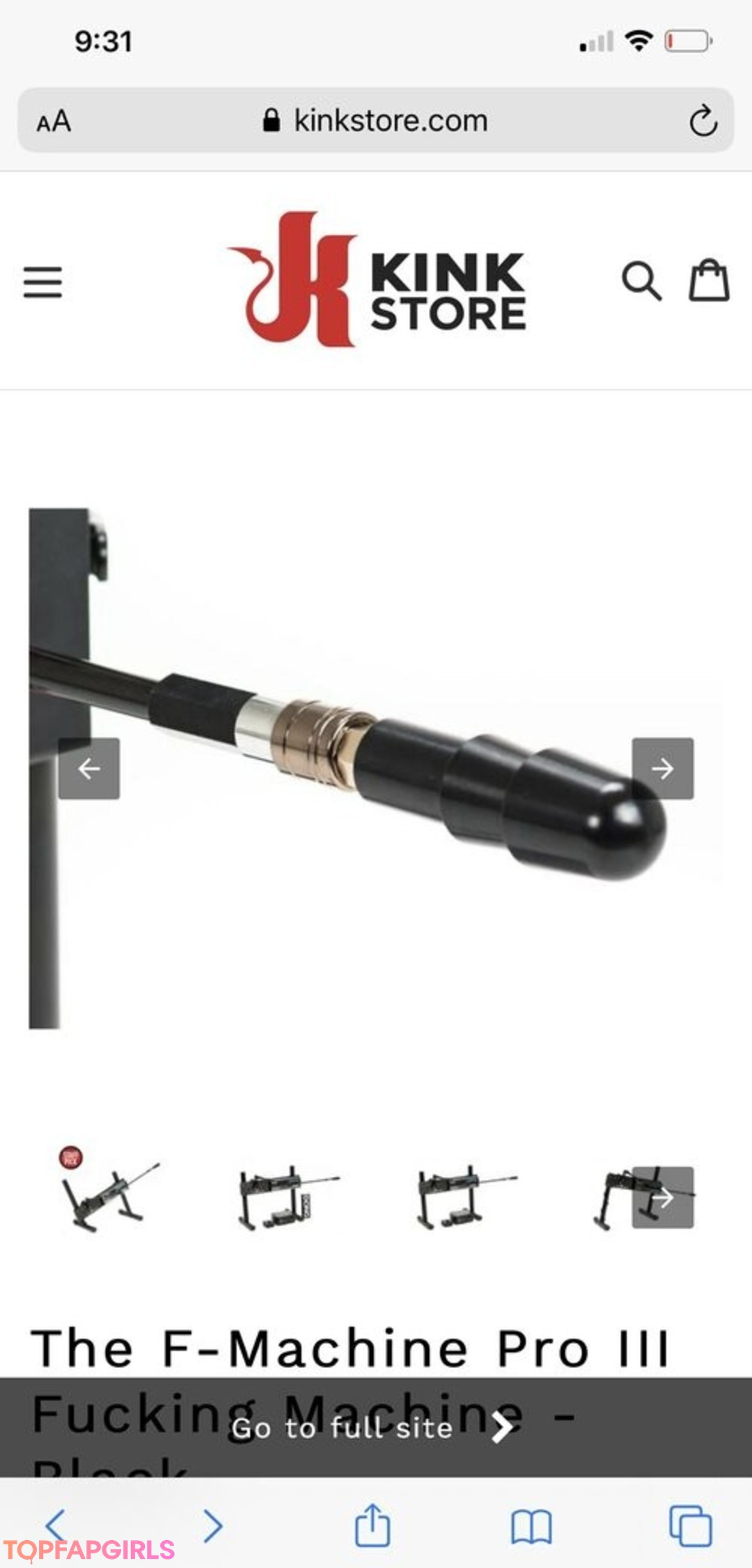This screenshot has width=752, height=1568.
Task: Reload the page in Safari
Action: click(x=703, y=121)
